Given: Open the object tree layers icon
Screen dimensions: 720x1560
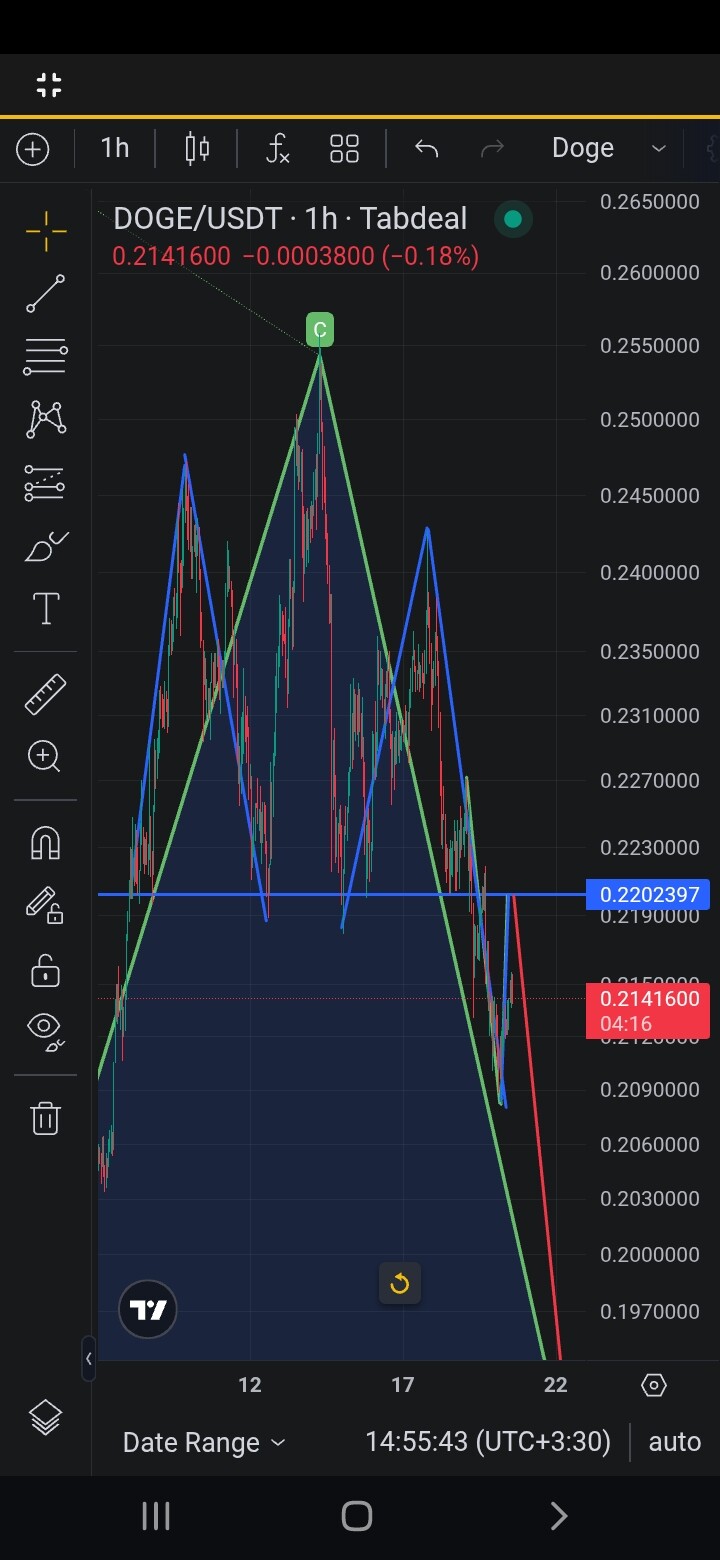Looking at the screenshot, I should 45,1417.
